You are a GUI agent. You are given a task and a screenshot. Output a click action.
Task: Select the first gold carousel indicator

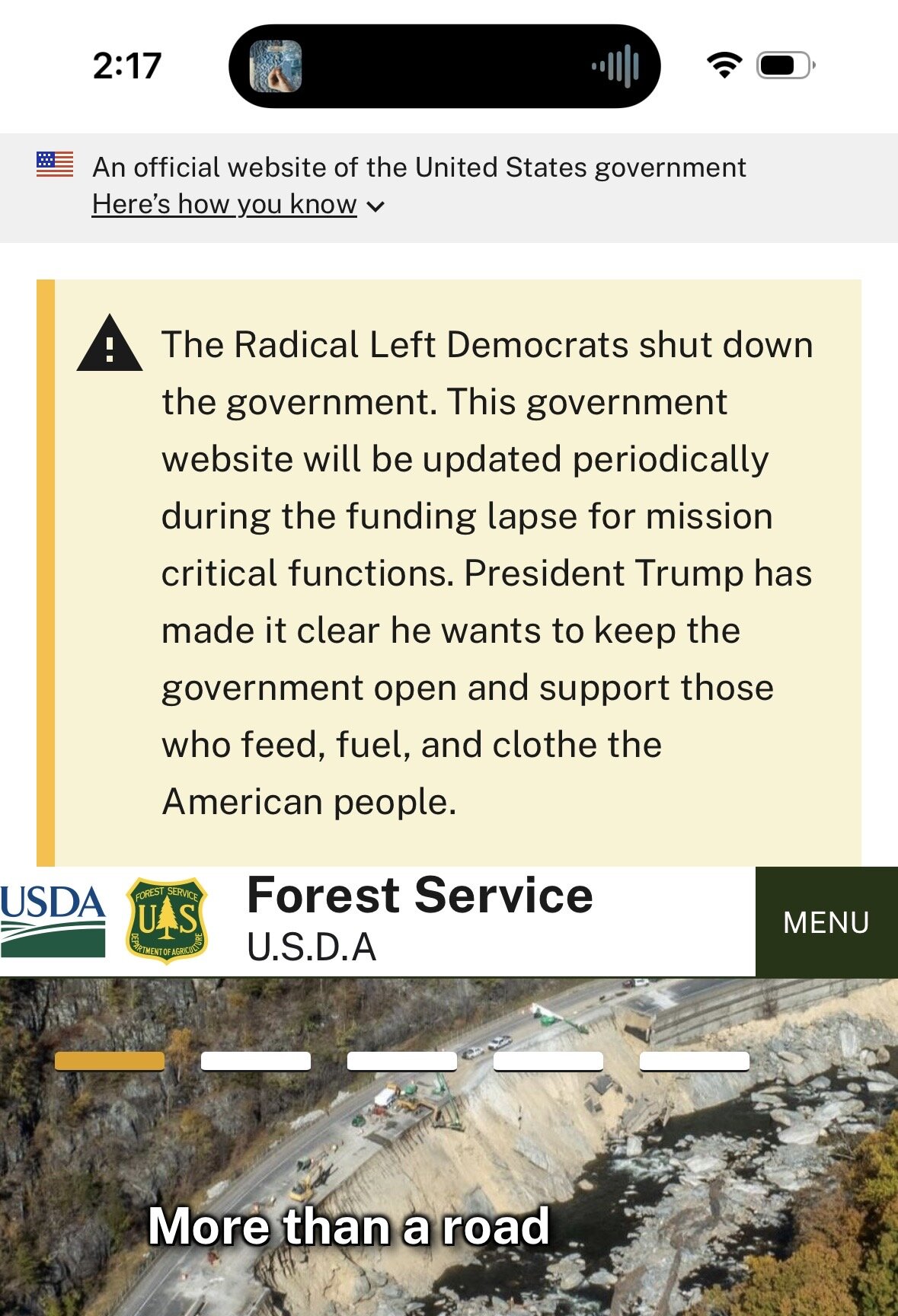click(110, 1061)
